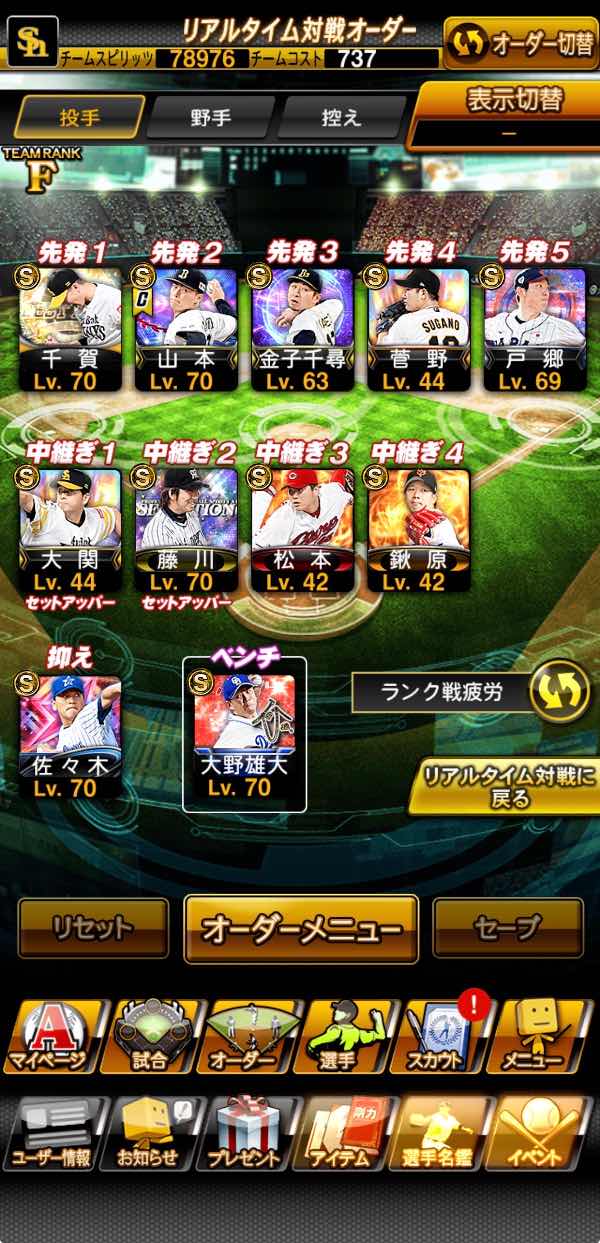Select closer 佐々木 card
Screen dimensions: 600x1243
[x=70, y=735]
